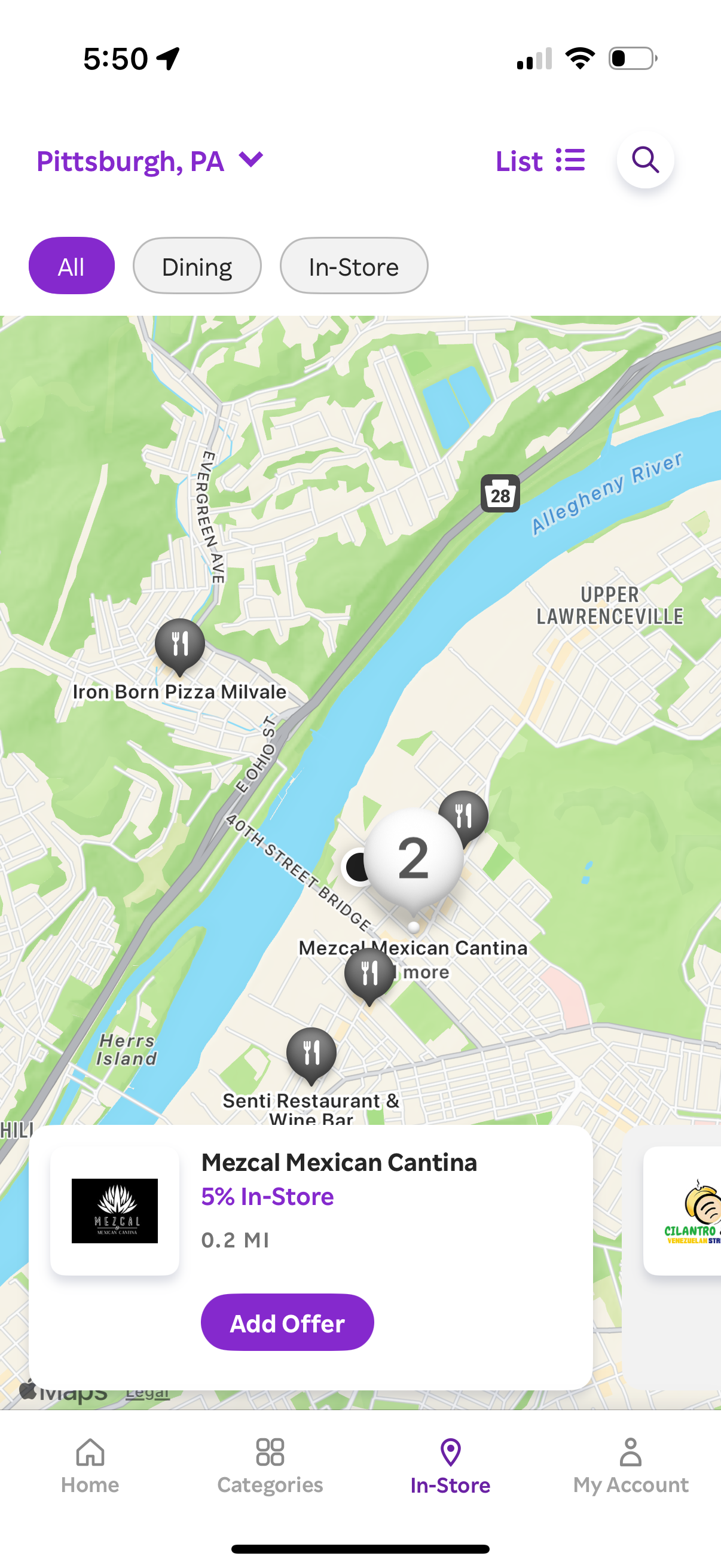Select the All filter chip
Image resolution: width=721 pixels, height=1568 pixels.
click(71, 266)
